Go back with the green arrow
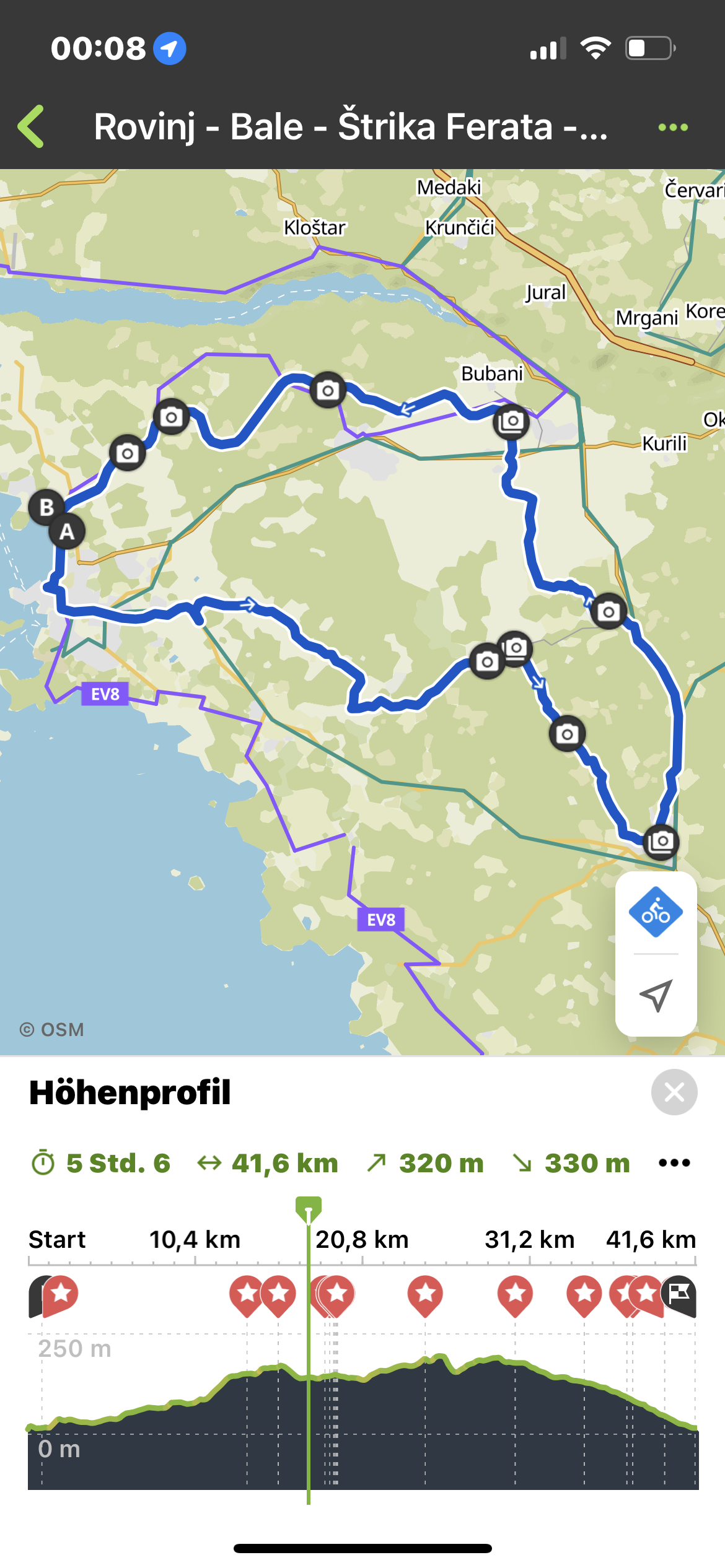 pos(32,126)
